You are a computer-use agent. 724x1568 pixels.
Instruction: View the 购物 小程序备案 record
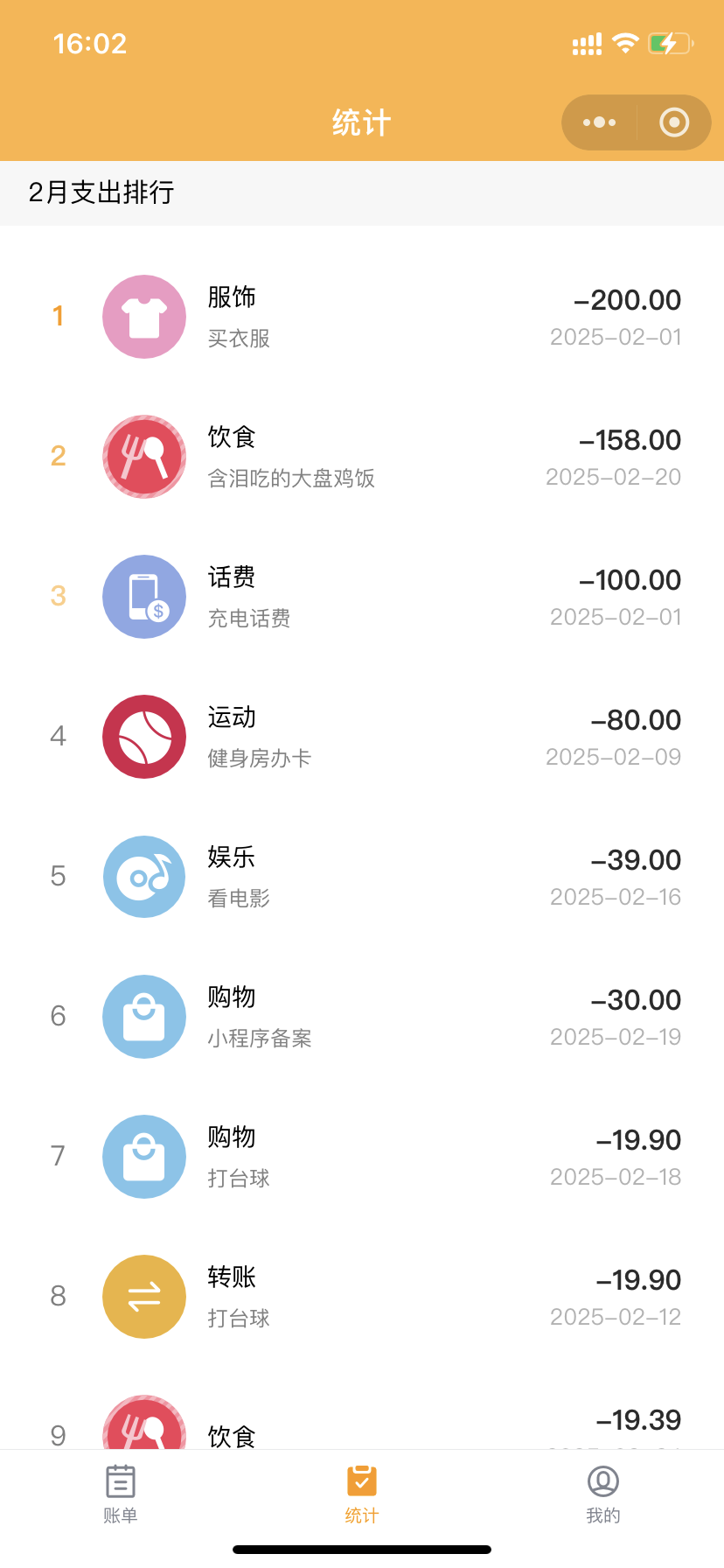pos(362,1017)
